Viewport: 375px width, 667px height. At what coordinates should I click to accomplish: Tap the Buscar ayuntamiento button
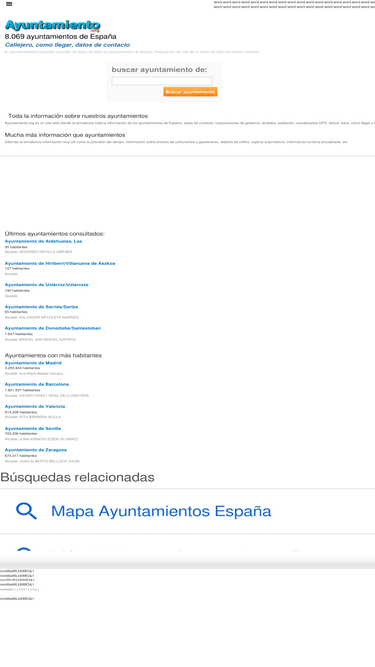190,92
